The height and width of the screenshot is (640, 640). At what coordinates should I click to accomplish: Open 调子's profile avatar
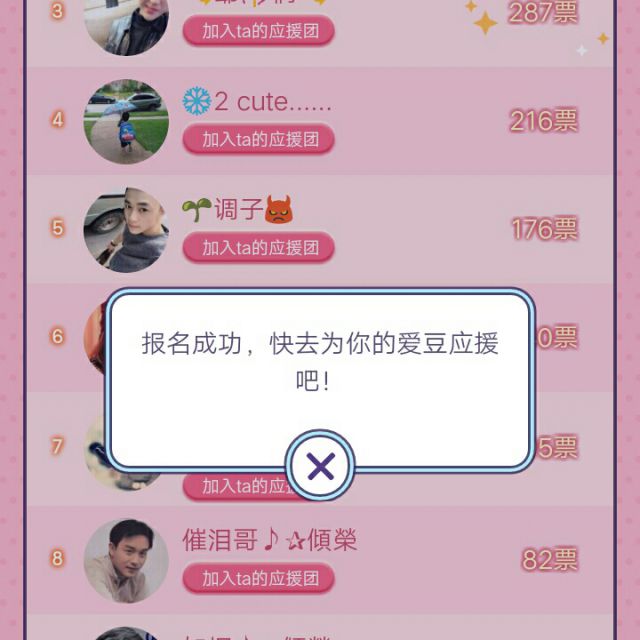point(126,229)
